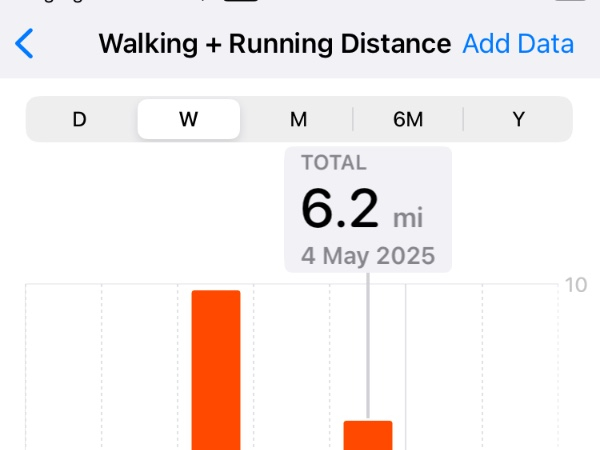Select the tallest orange bar
This screenshot has width=600, height=450.
pos(216,370)
